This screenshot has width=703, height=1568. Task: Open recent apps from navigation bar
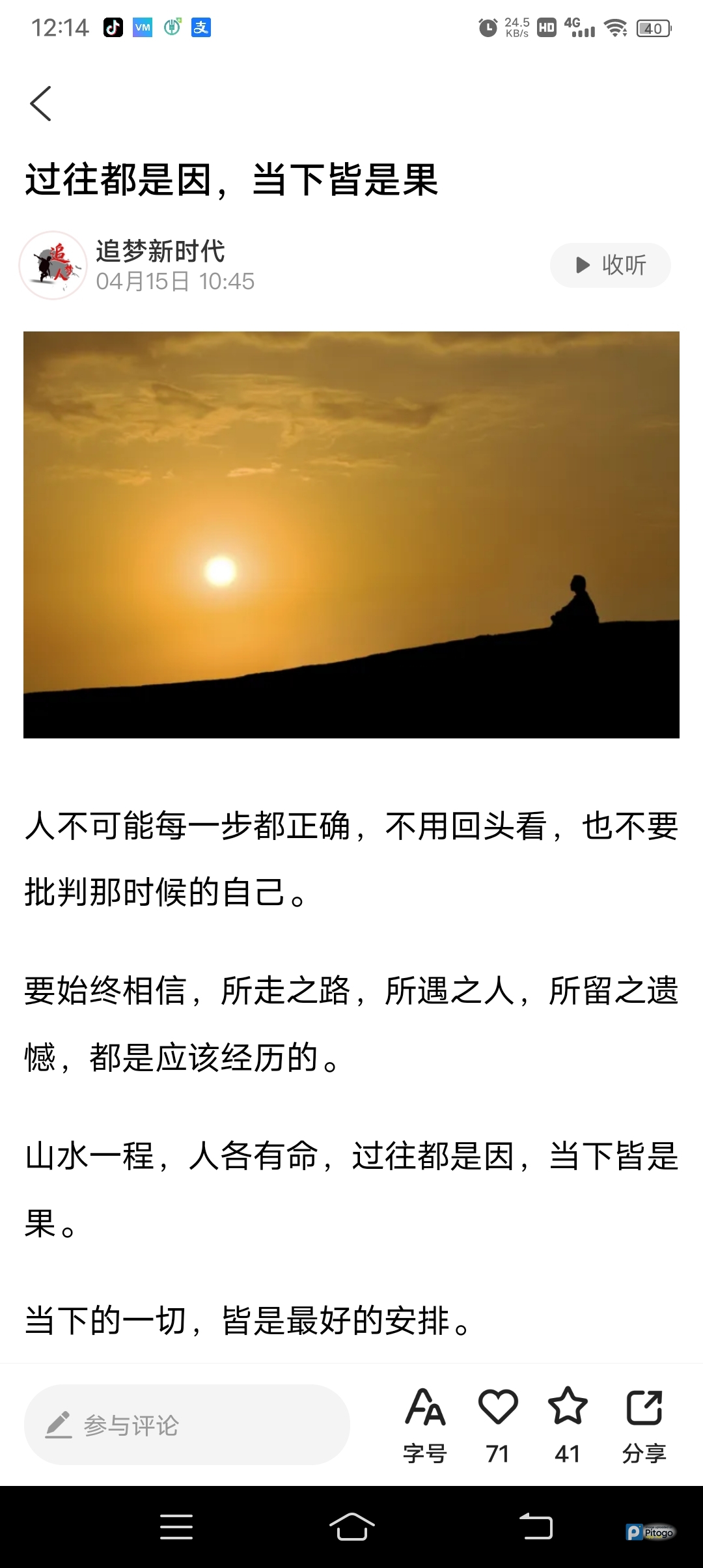(x=176, y=1526)
